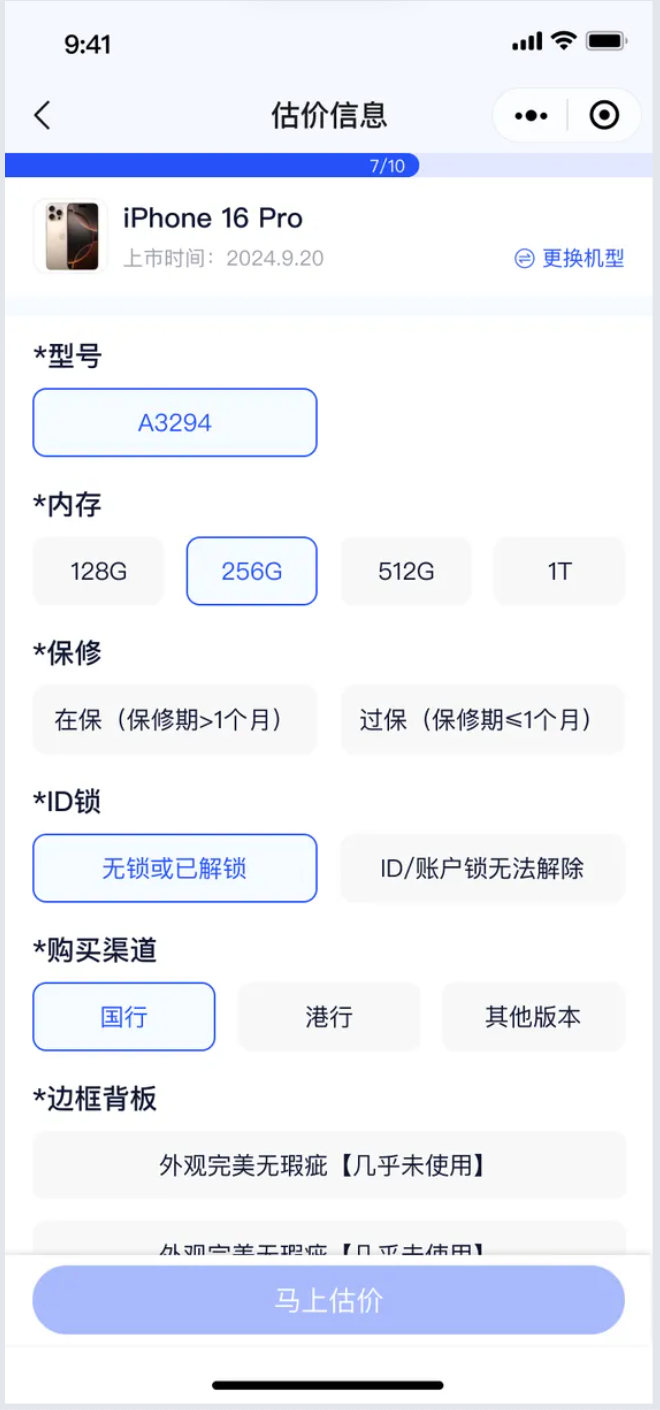The width and height of the screenshot is (660, 1410).
Task: Tap the 马上估价 button
Action: tap(329, 1301)
